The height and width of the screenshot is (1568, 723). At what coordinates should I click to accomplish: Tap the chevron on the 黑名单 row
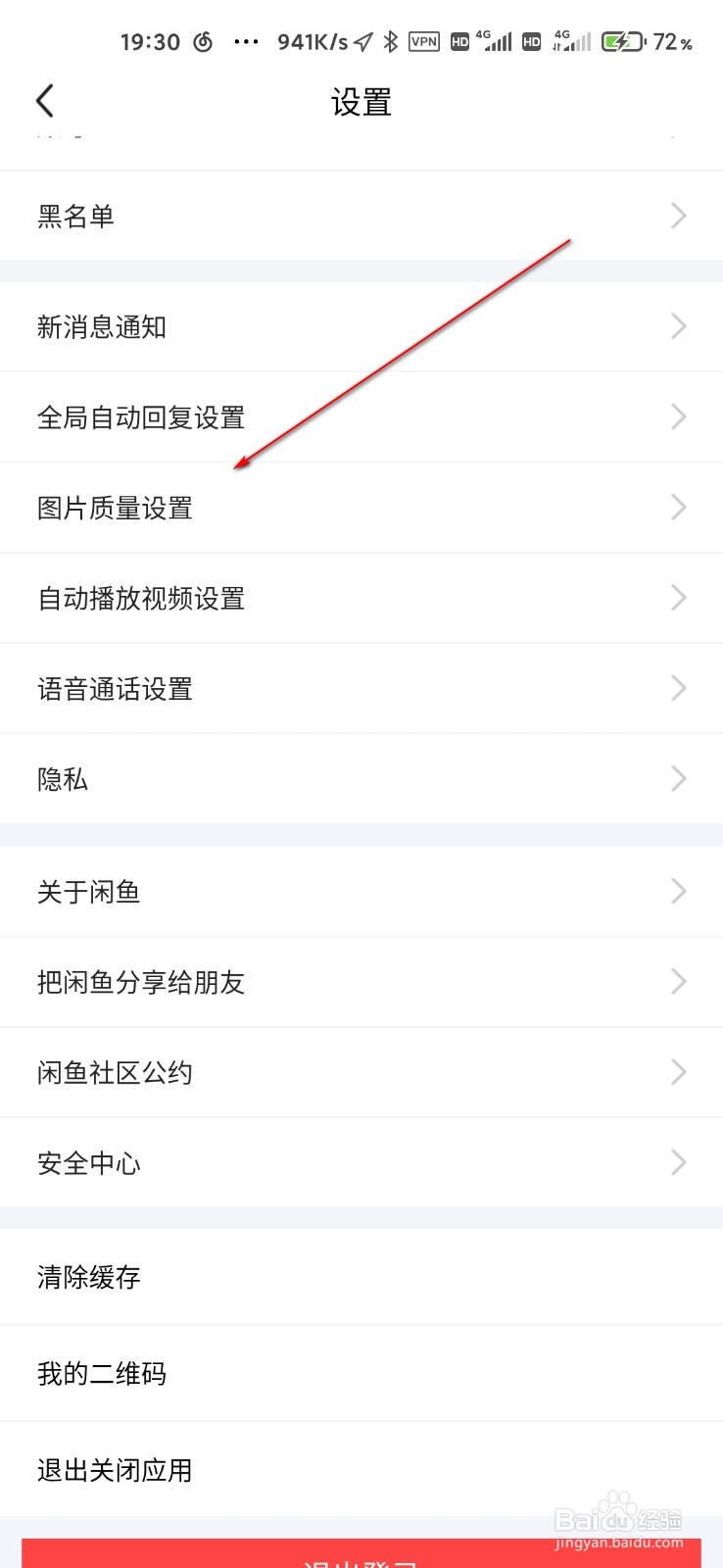678,216
